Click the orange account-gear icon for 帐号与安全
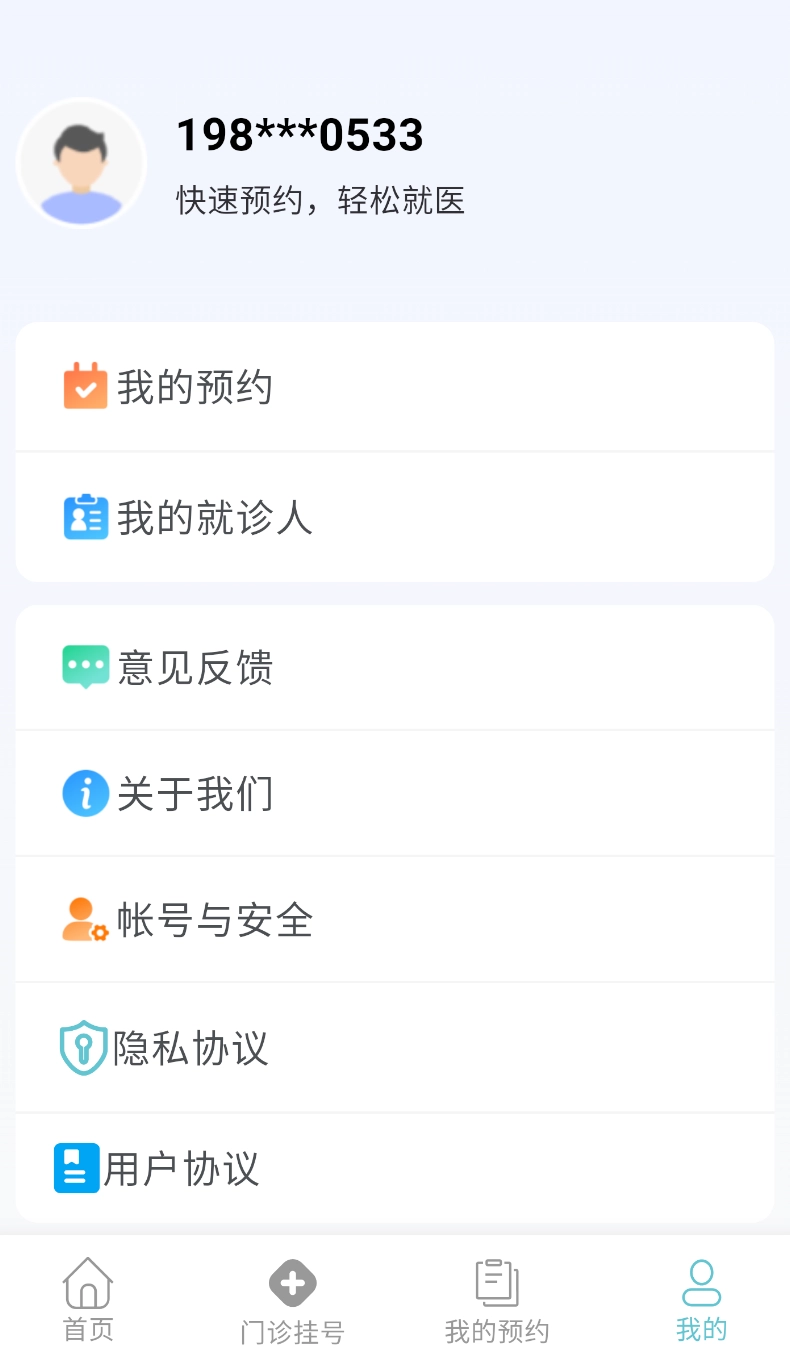This screenshot has height=1350, width=790. click(85, 919)
